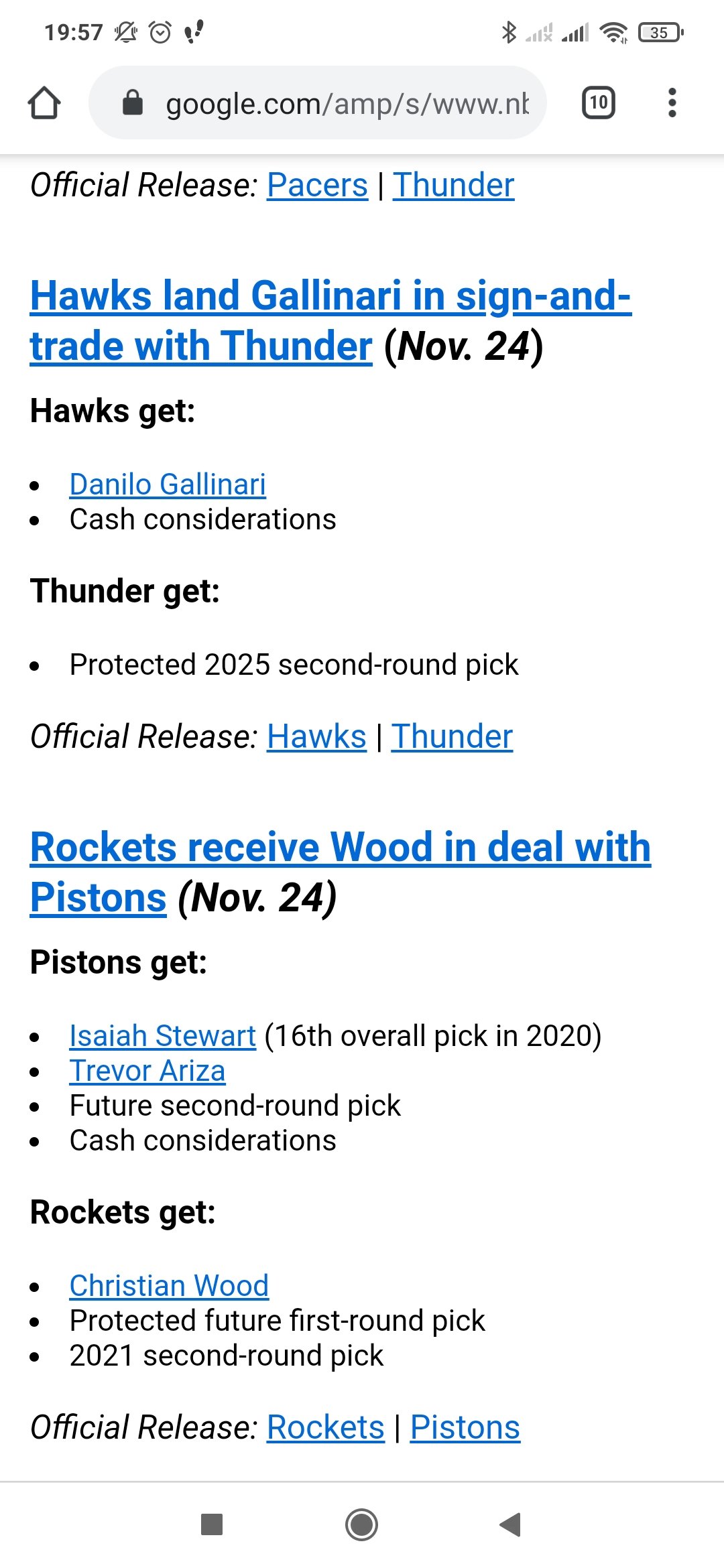Tap the system back button
724x1568 pixels.
tap(511, 1524)
